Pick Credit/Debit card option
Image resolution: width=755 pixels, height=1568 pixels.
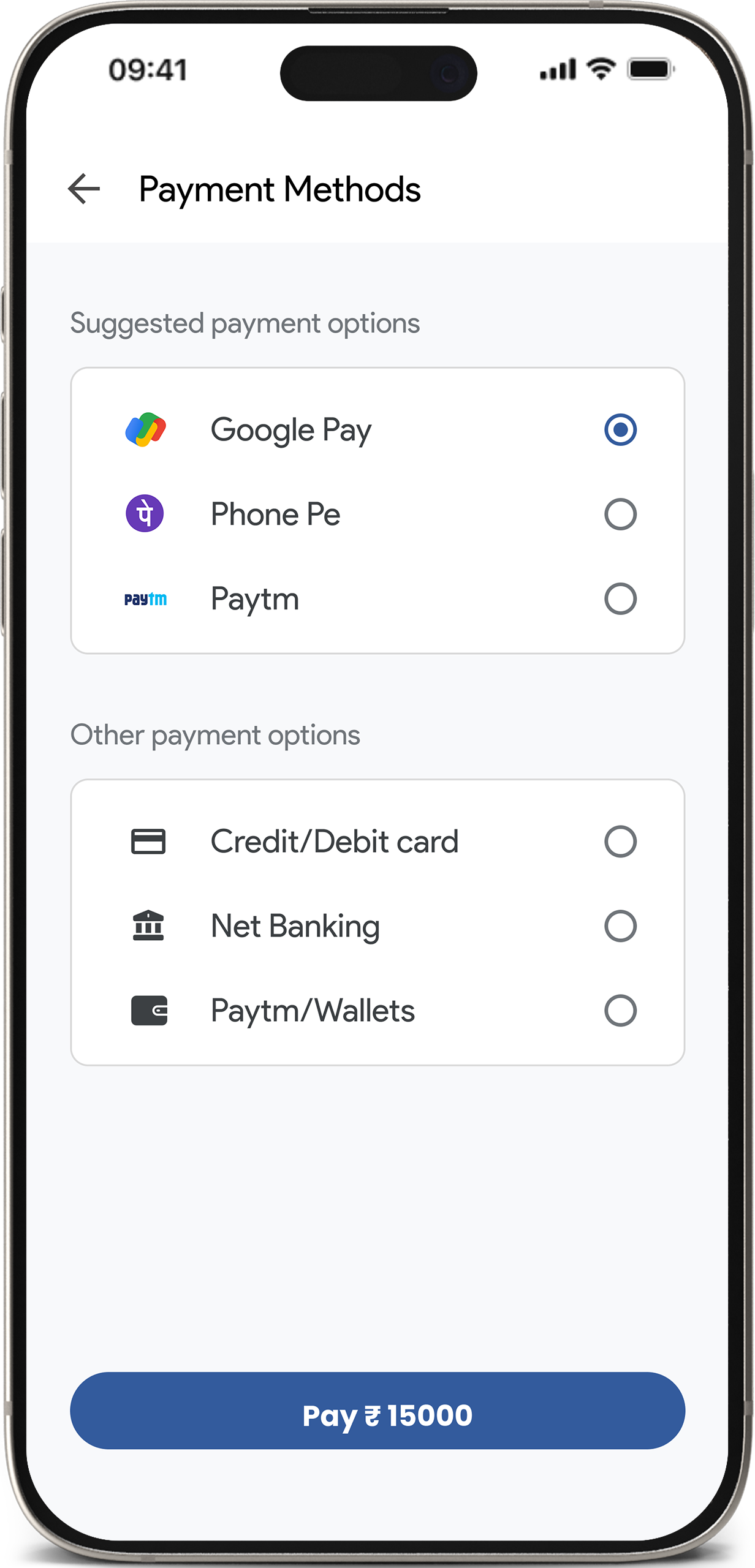point(620,841)
